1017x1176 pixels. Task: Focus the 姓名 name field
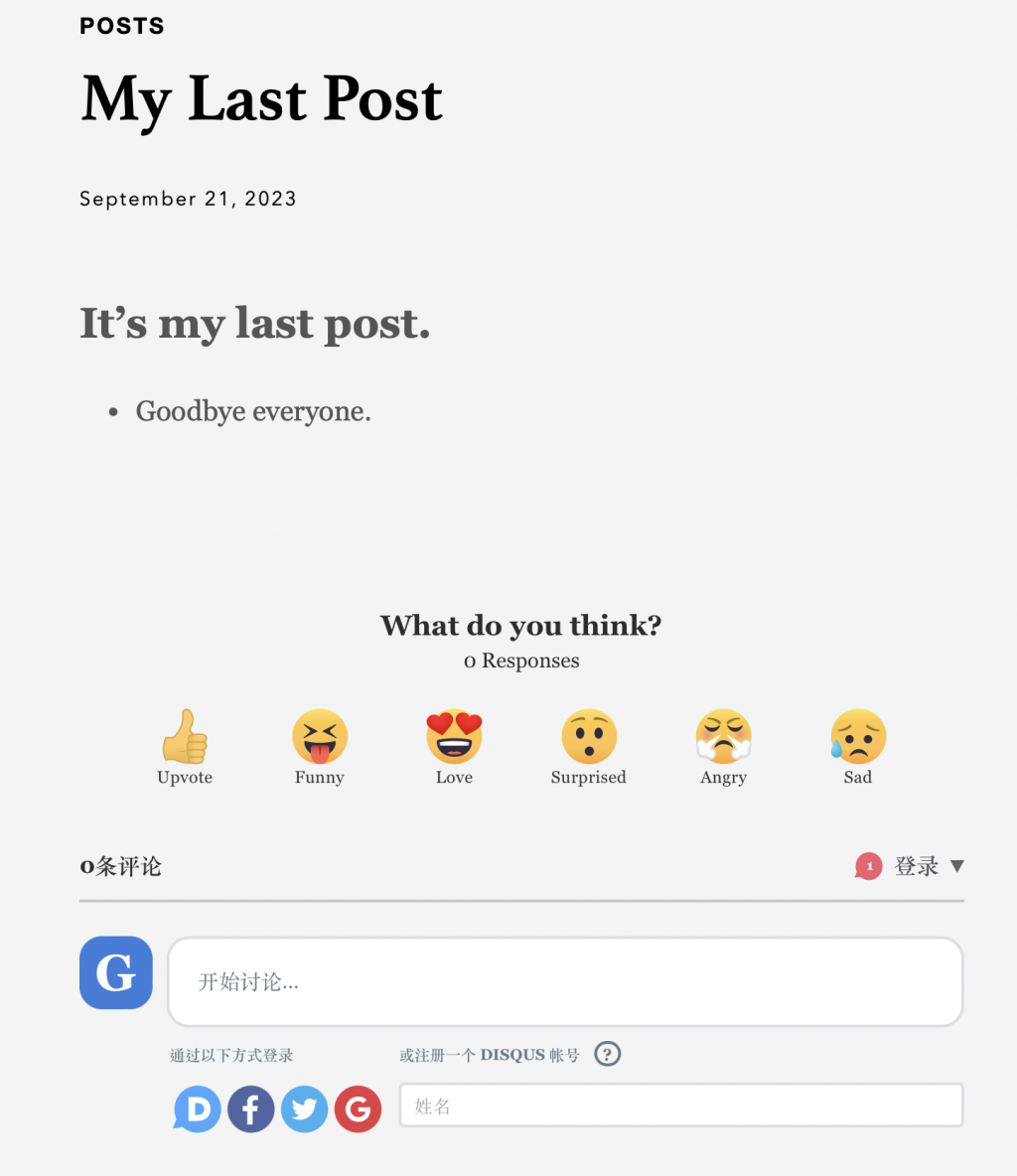tap(681, 1105)
